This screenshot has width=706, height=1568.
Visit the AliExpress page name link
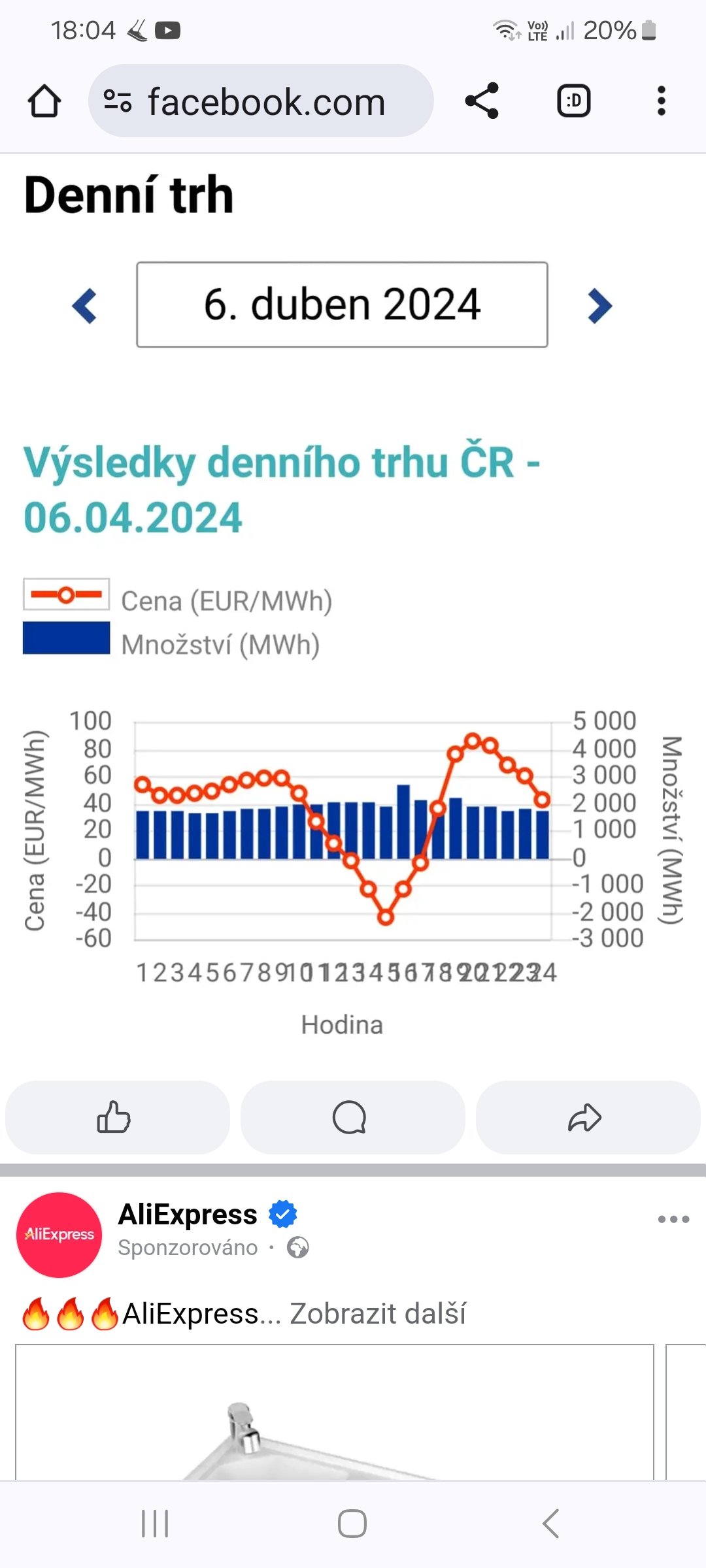pos(188,1215)
